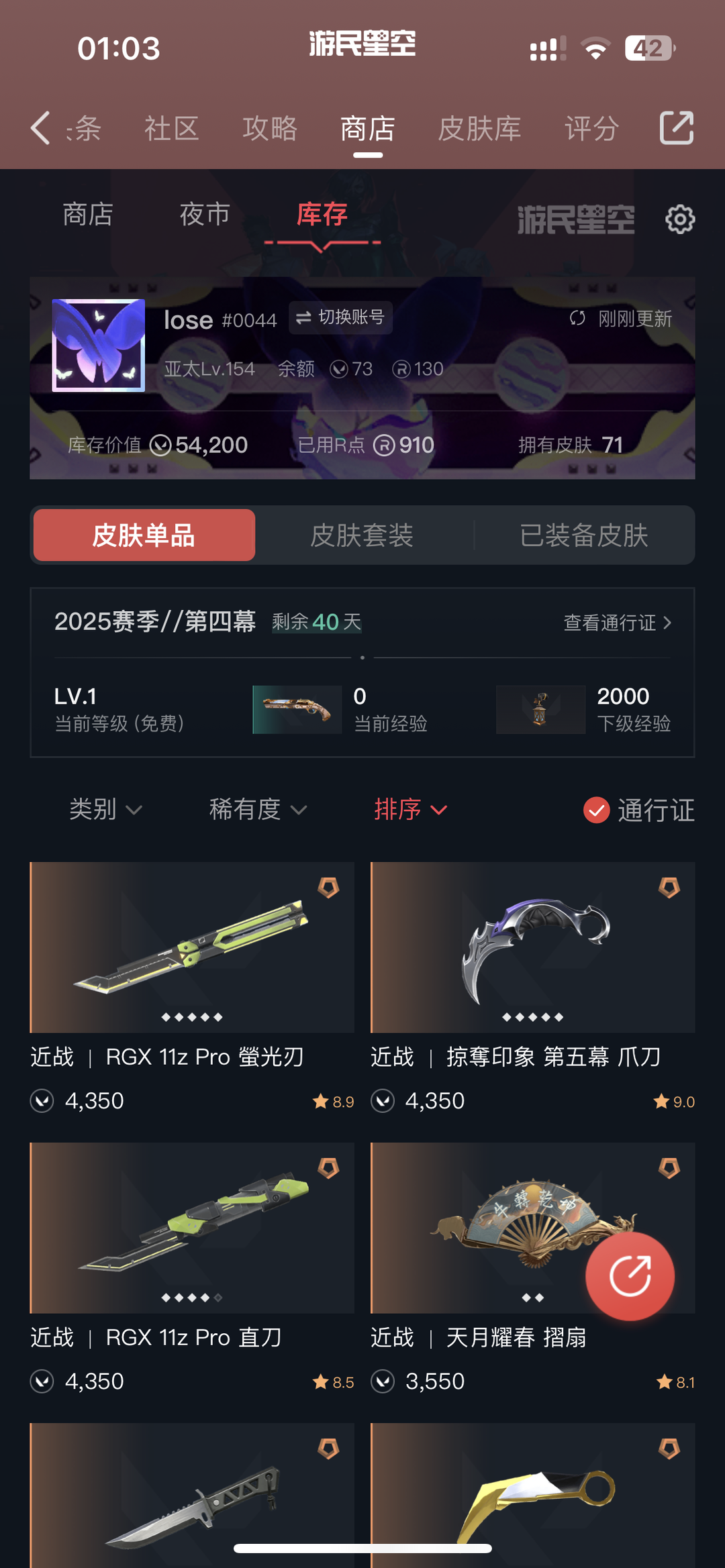Open the 掠夺印象 第五幕 爪刀 skin card
This screenshot has width=725, height=1568.
[x=532, y=987]
